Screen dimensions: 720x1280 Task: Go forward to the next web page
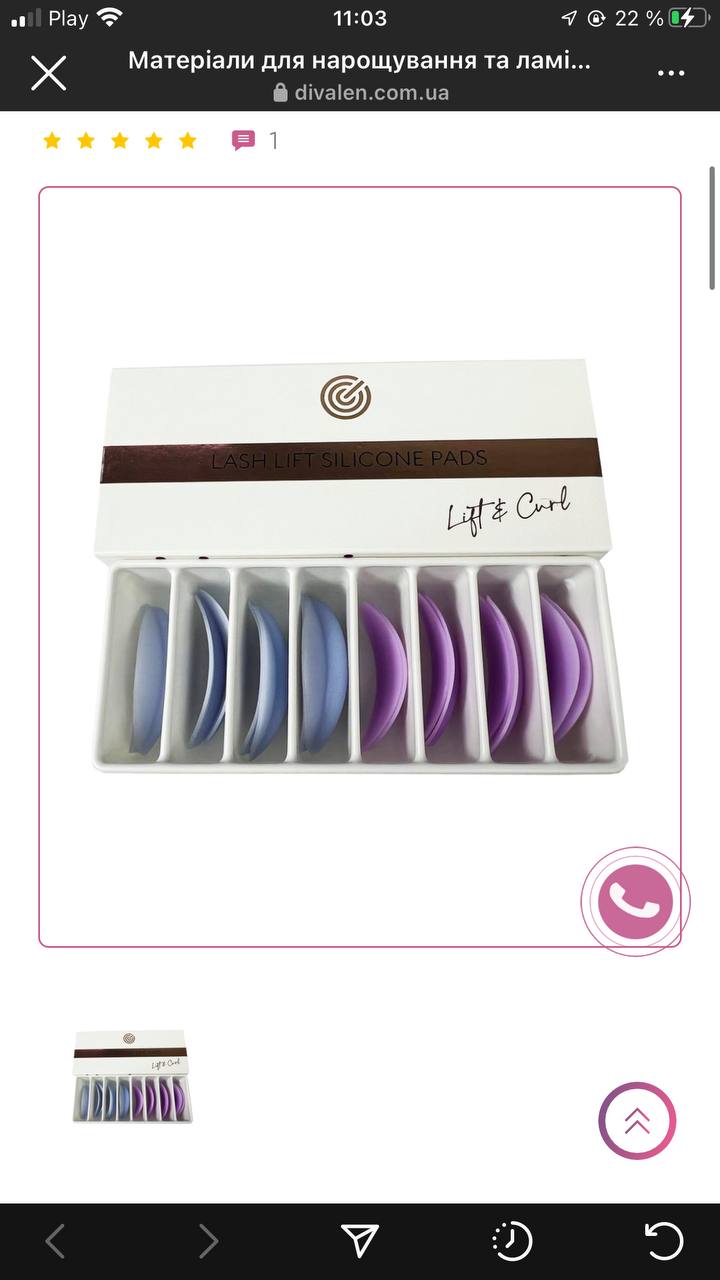[208, 1241]
